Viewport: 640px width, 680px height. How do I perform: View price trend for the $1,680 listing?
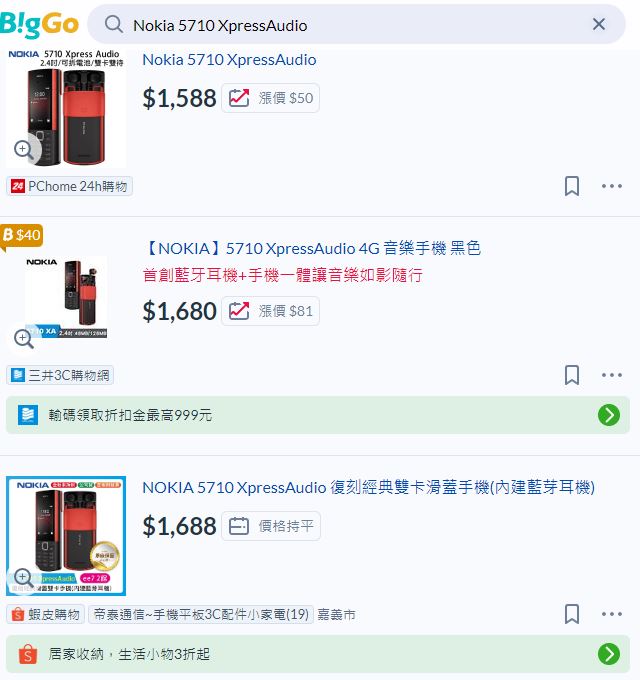coord(271,311)
